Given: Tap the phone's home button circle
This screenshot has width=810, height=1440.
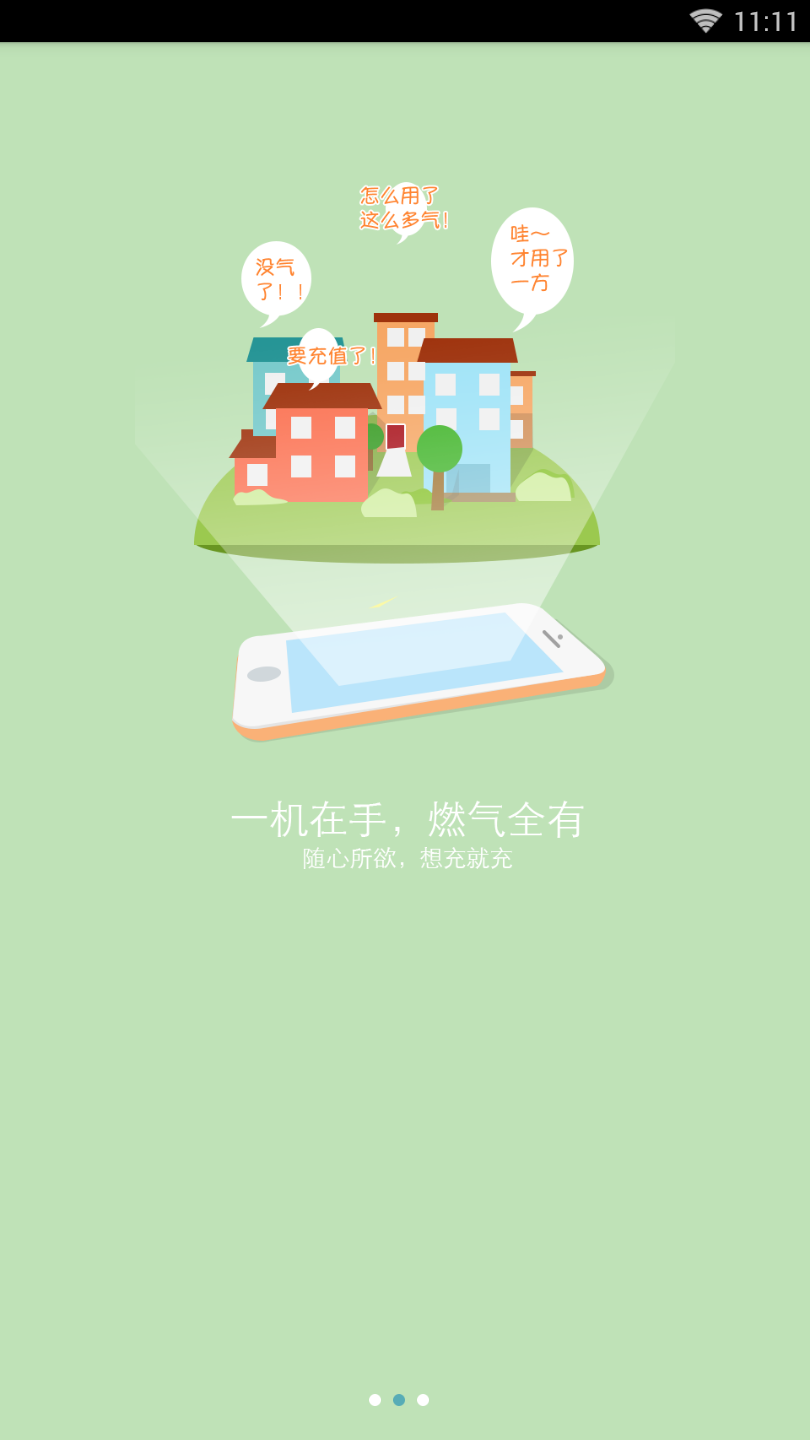Looking at the screenshot, I should pos(262,672).
